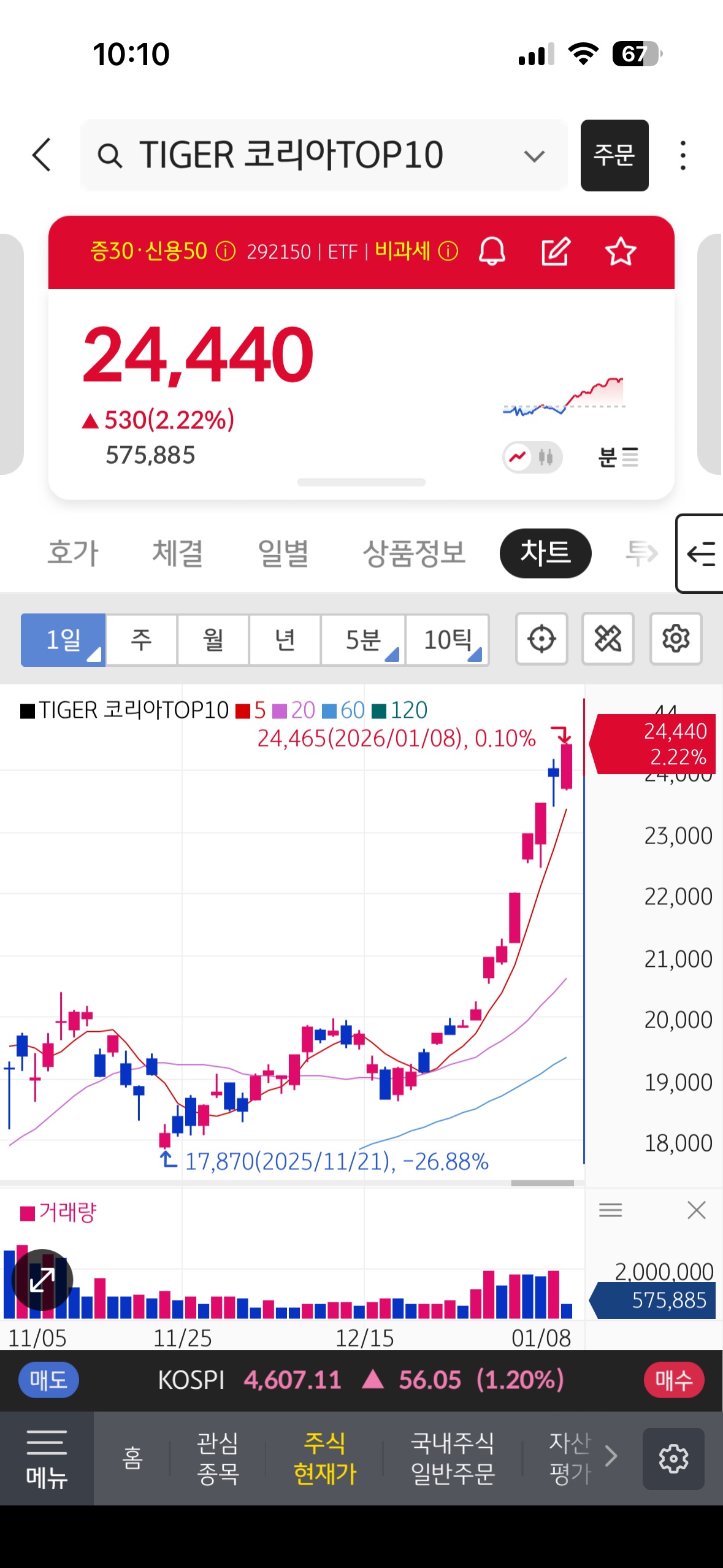Image resolution: width=723 pixels, height=1568 pixels.
Task: Switch to the 체결 tab
Action: 178,553
